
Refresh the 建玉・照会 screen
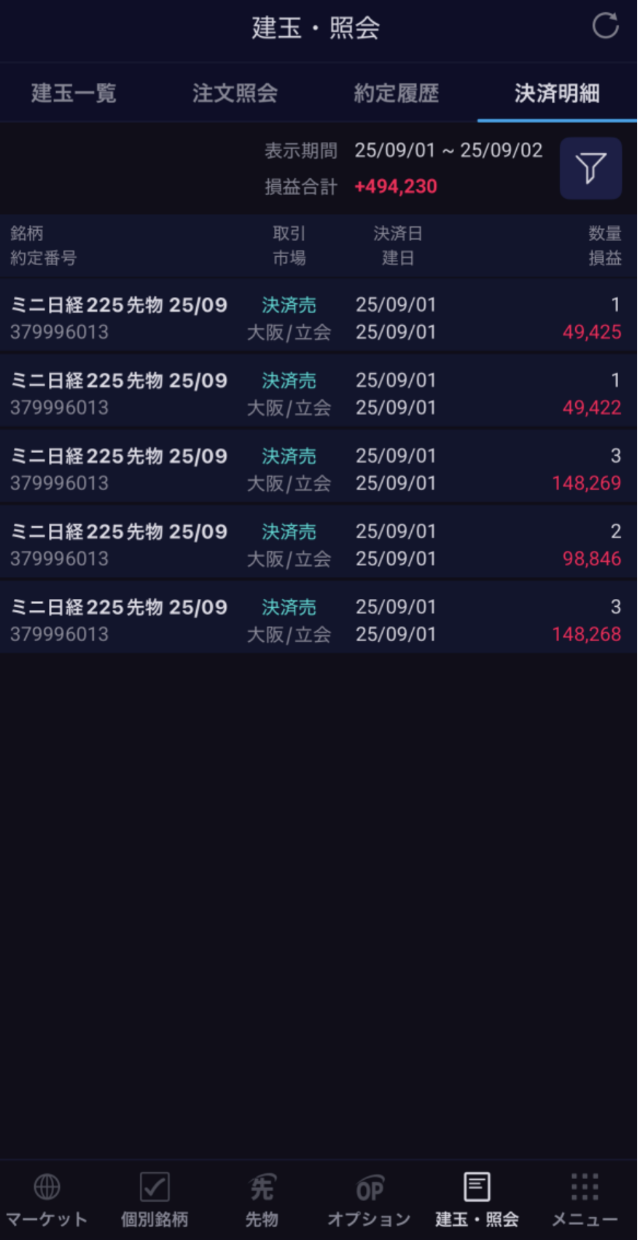(x=605, y=27)
